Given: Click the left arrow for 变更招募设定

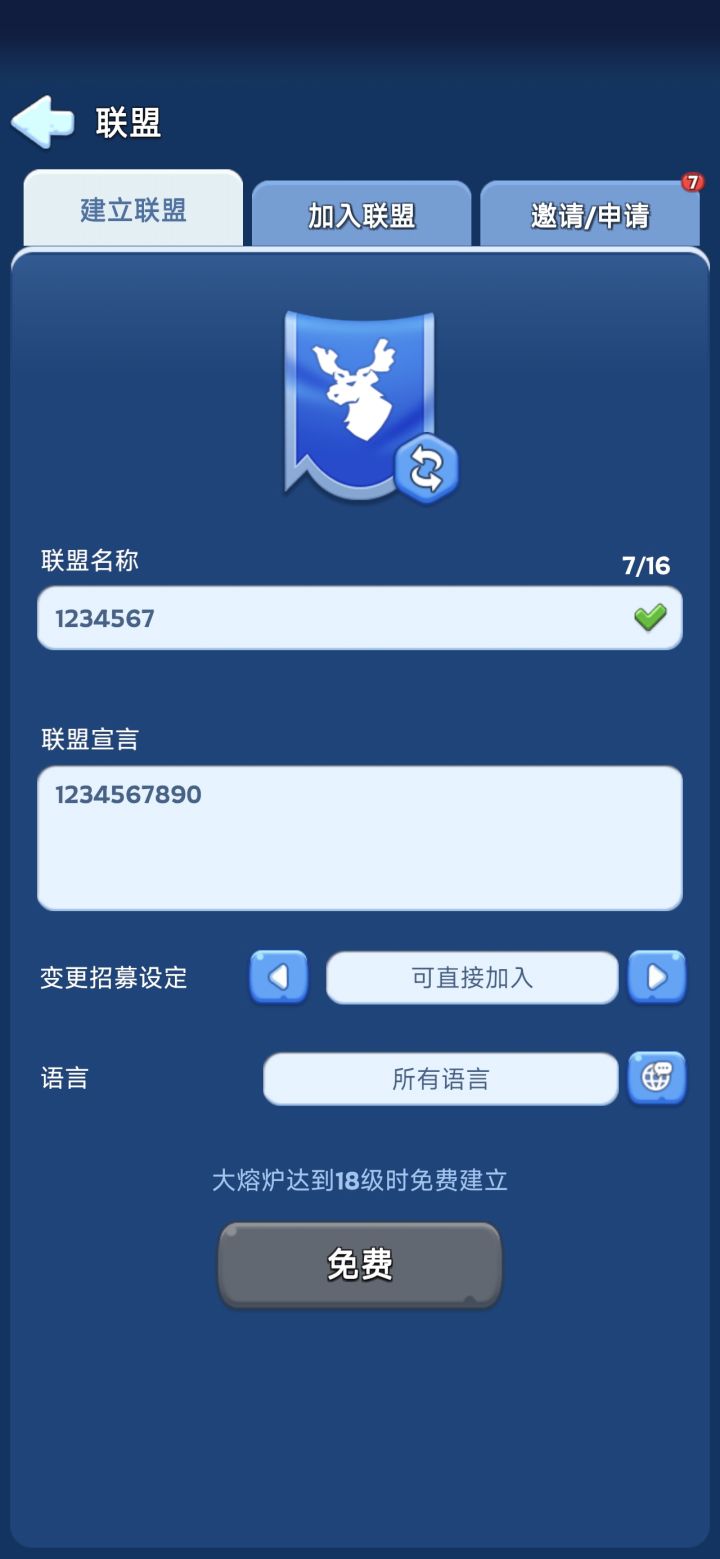Looking at the screenshot, I should point(277,977).
